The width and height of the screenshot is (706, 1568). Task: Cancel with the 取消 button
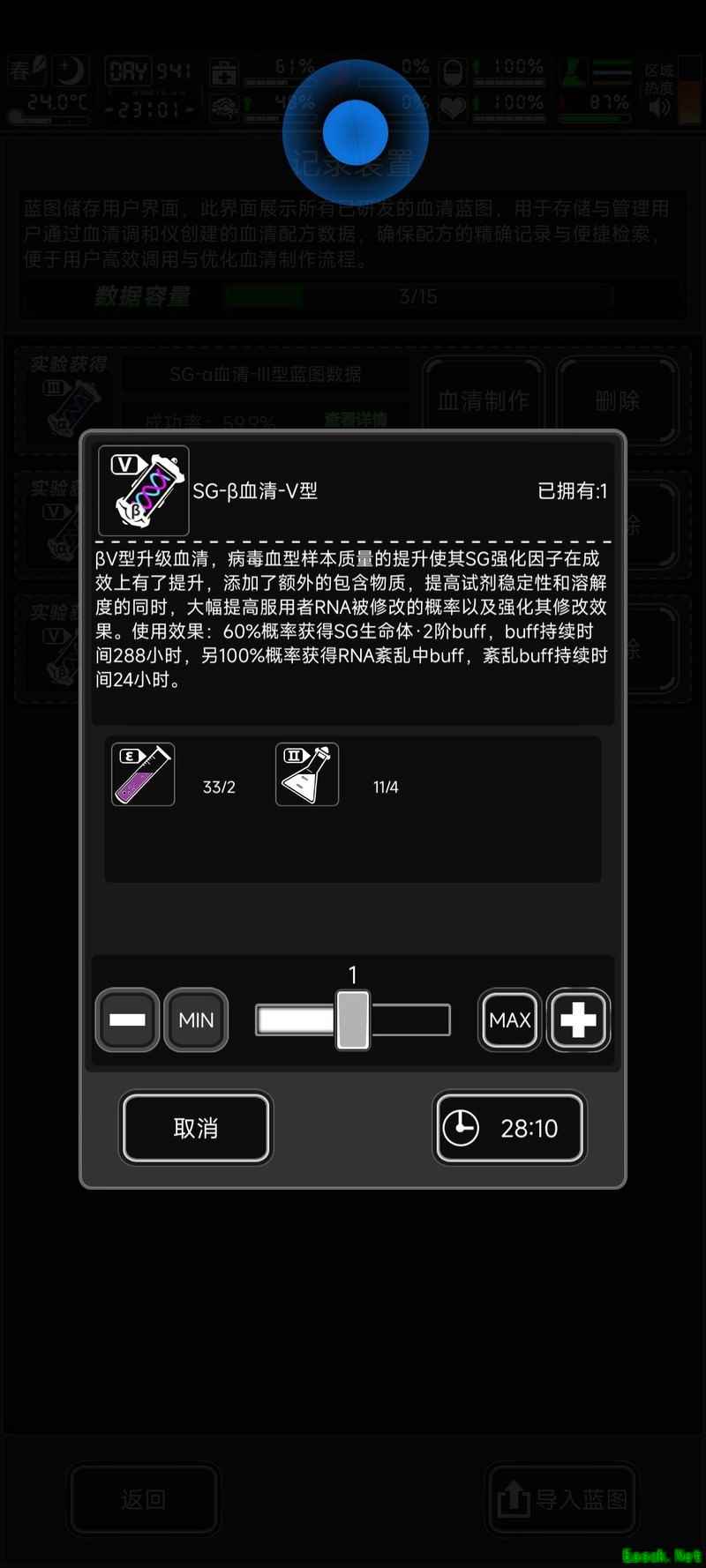pos(196,1128)
